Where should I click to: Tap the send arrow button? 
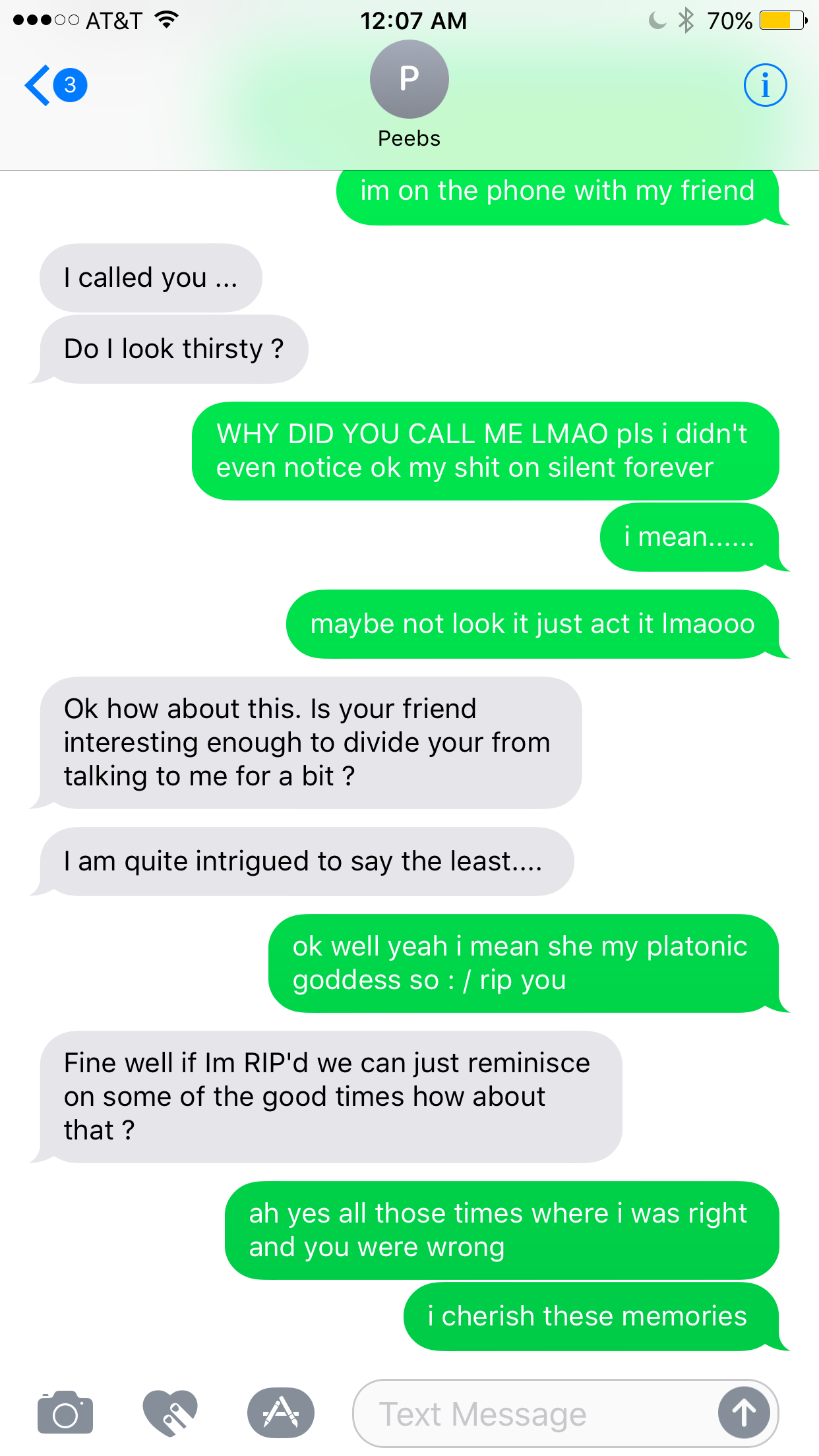pos(744,1413)
